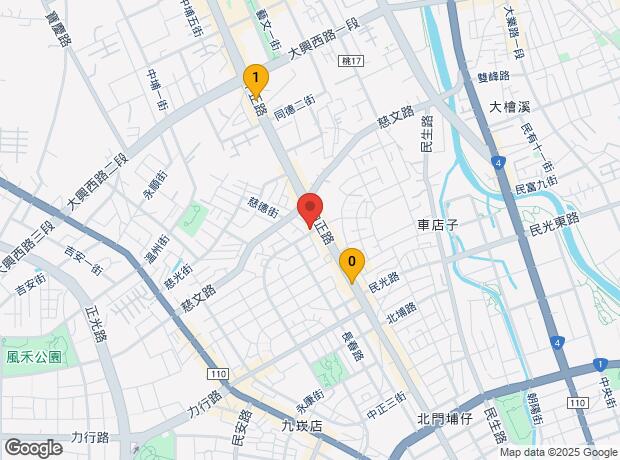Select the orange map marker numbered 1

[255, 77]
